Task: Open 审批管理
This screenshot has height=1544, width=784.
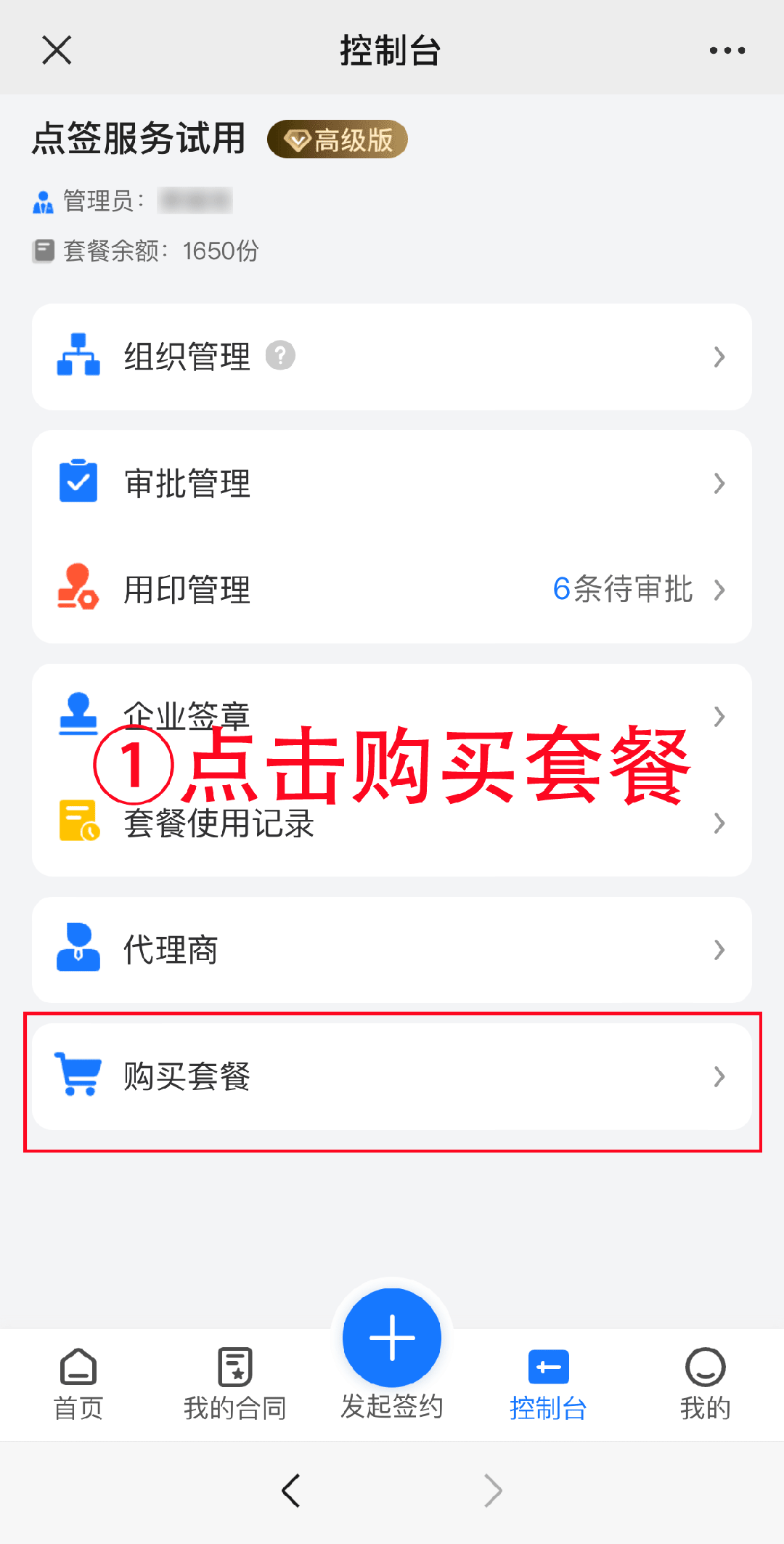Action: [x=392, y=483]
